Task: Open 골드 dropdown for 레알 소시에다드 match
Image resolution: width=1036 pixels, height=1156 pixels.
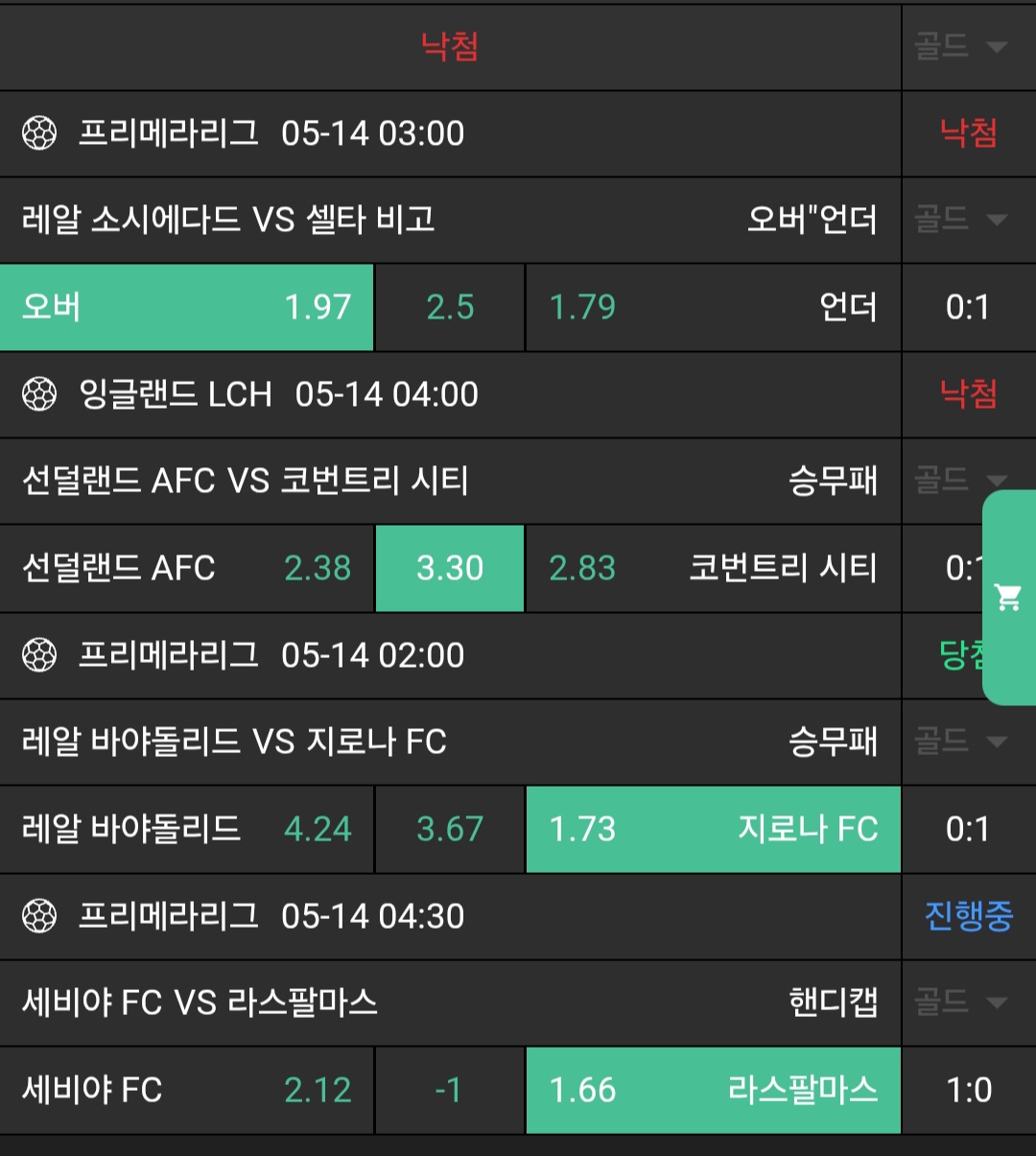Action: click(x=961, y=220)
